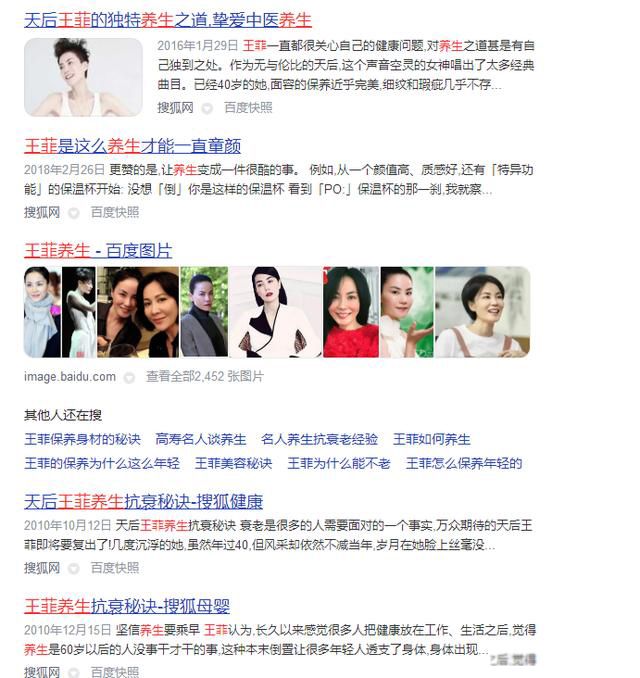Open 百度快照 under 王菲是这么养生 result
Image resolution: width=640 pixels, height=678 pixels.
point(115,212)
